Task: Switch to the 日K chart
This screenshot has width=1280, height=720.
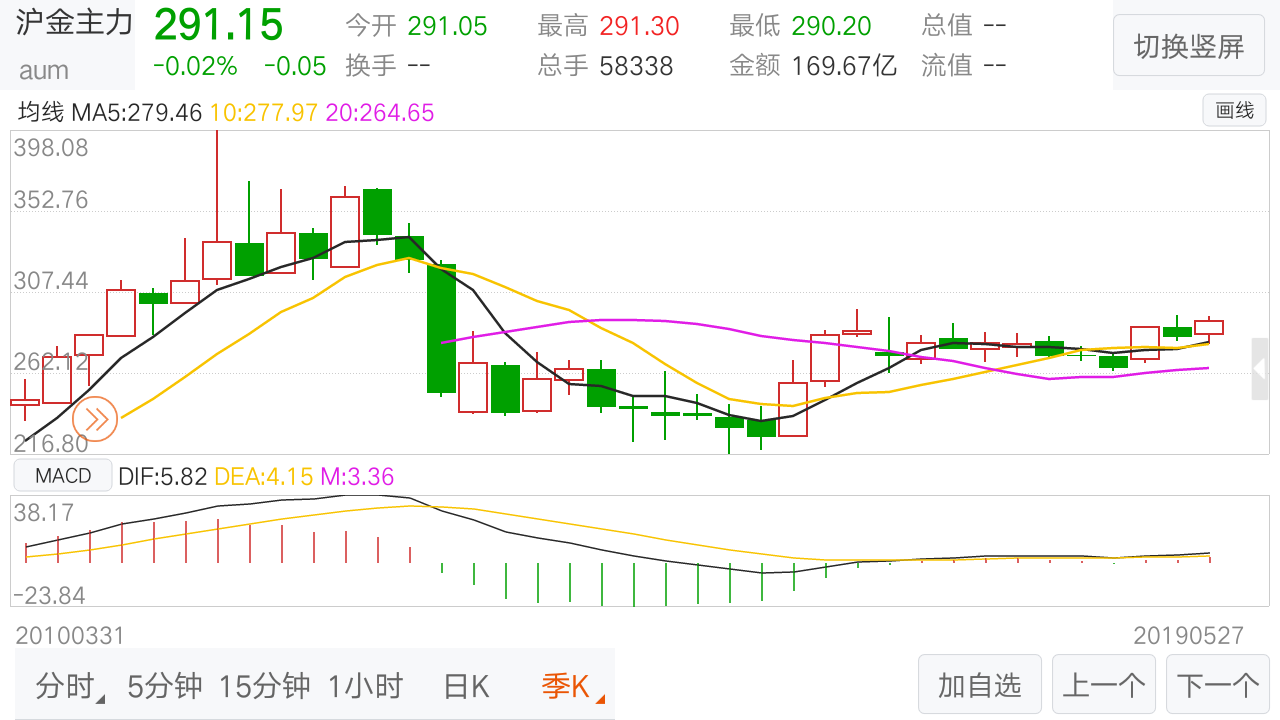Action: 466,686
